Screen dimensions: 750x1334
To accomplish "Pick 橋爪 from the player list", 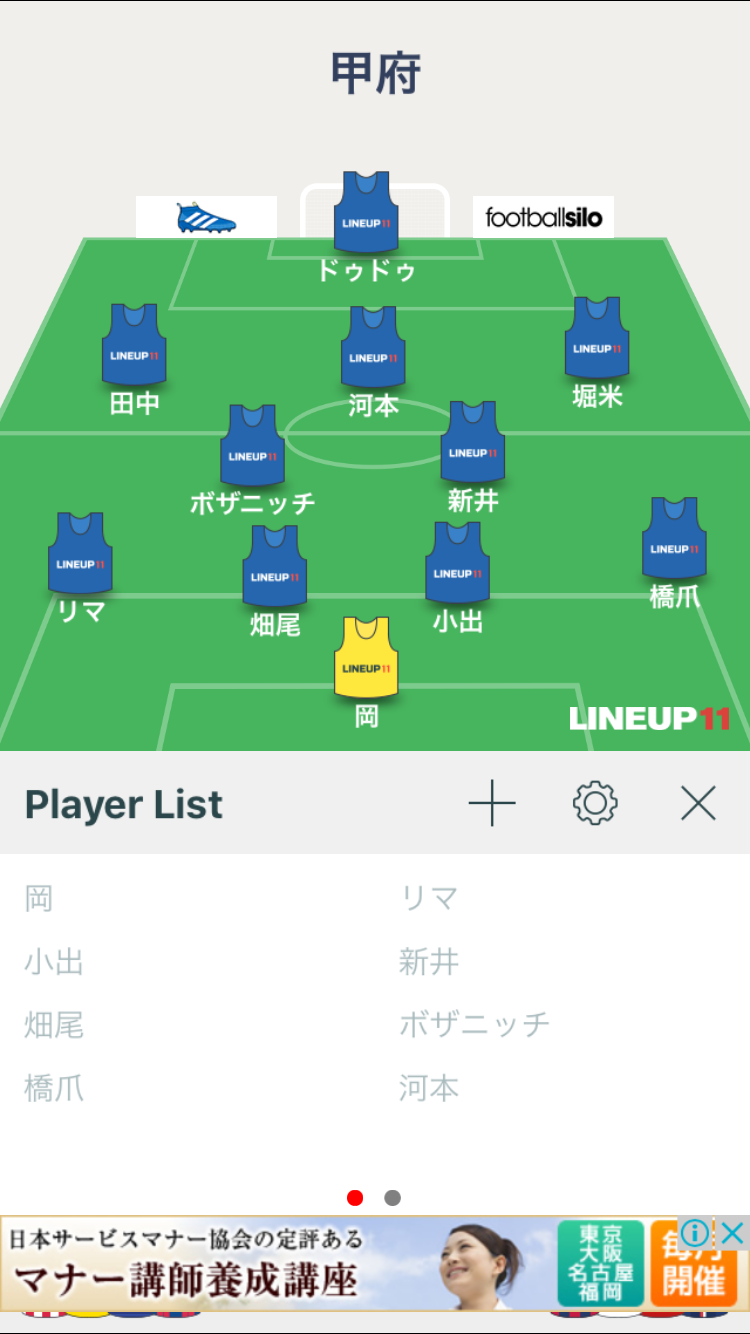I will [x=54, y=1088].
